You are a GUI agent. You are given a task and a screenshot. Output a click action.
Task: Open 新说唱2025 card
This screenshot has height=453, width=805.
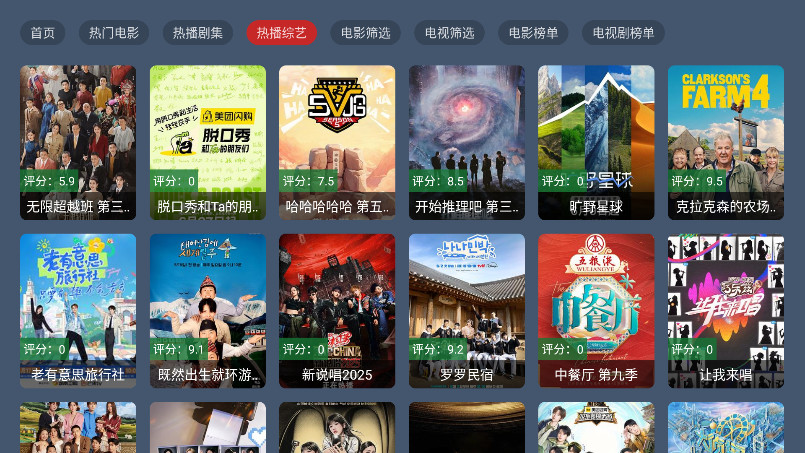pyautogui.click(x=337, y=310)
